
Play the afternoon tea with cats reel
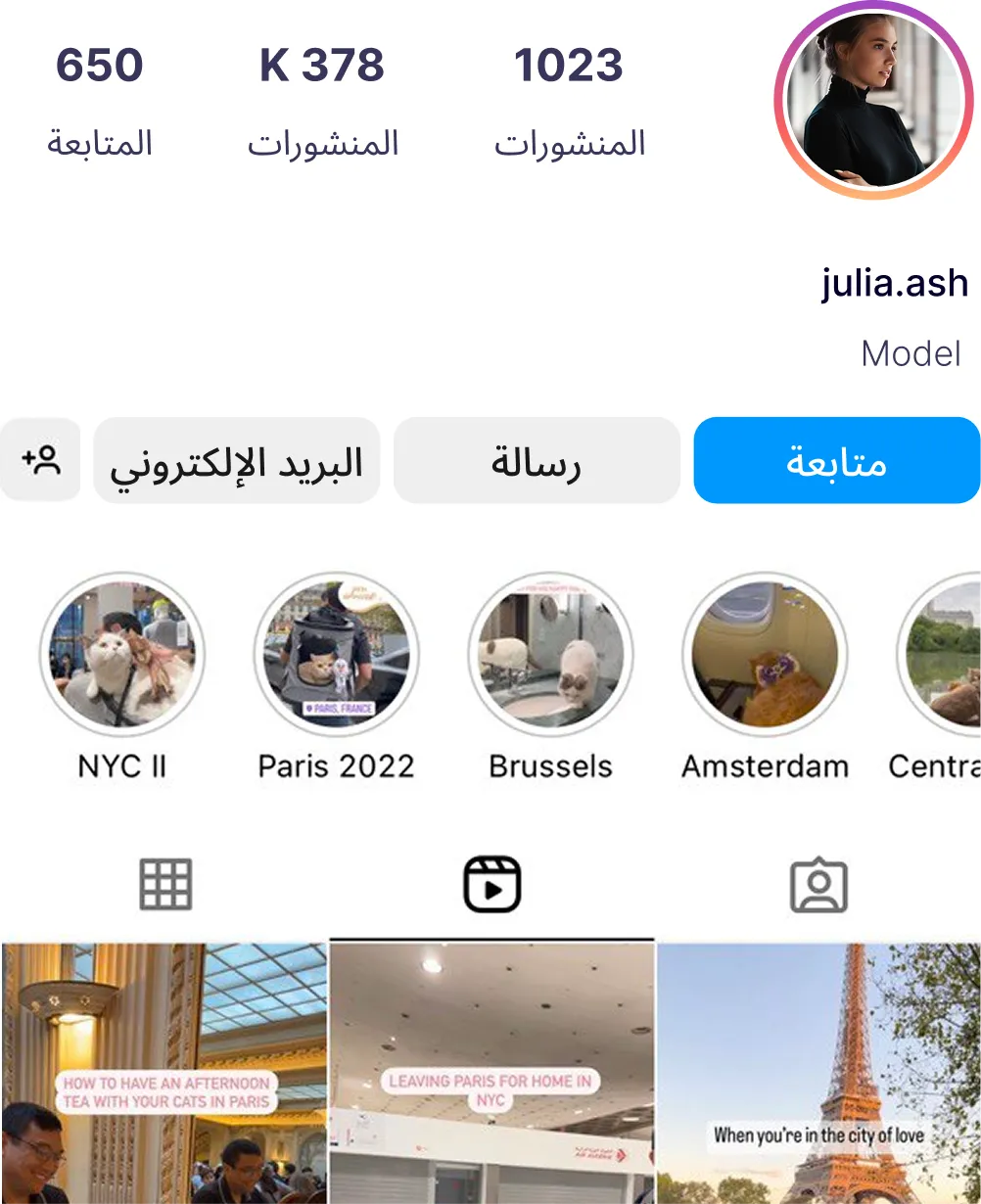coord(164,1072)
